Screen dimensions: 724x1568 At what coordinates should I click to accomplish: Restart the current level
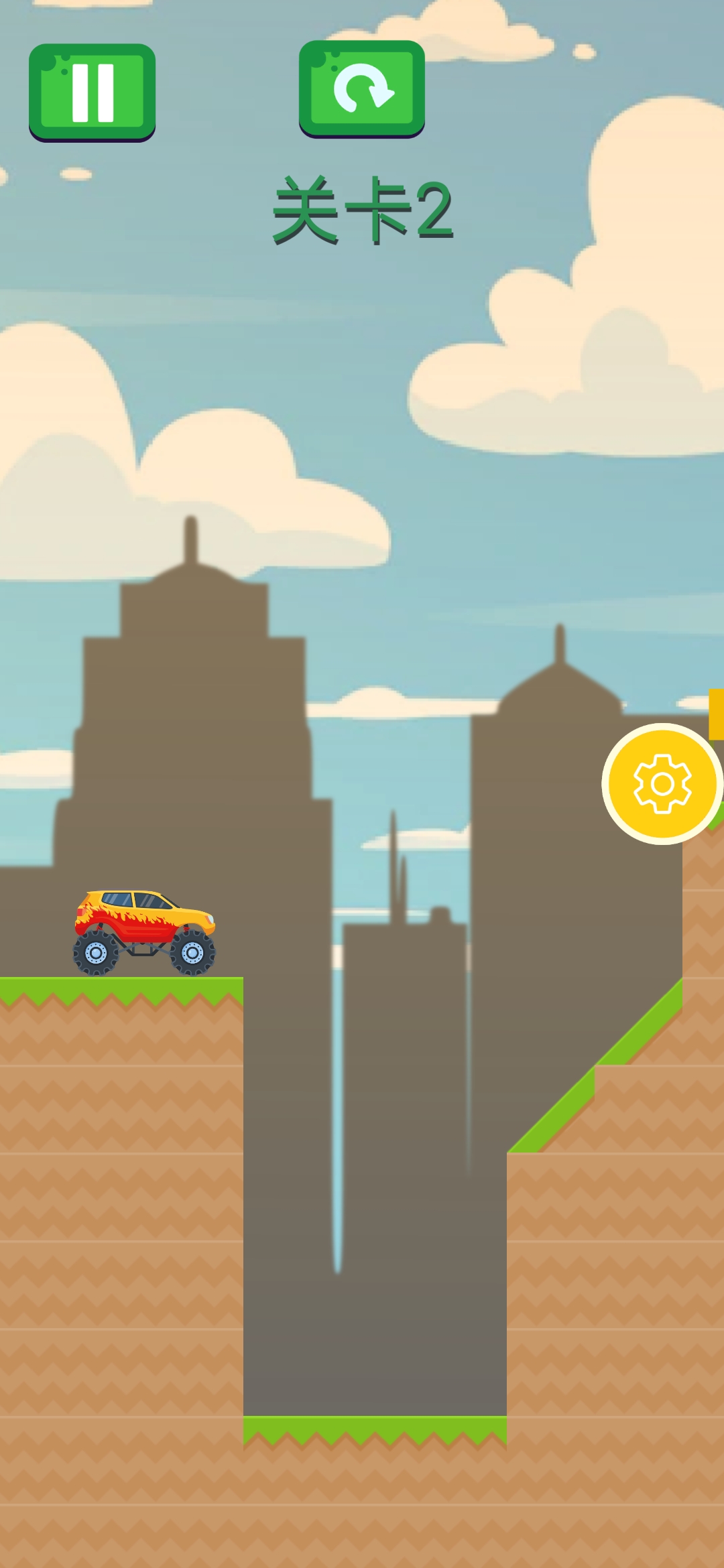(362, 88)
